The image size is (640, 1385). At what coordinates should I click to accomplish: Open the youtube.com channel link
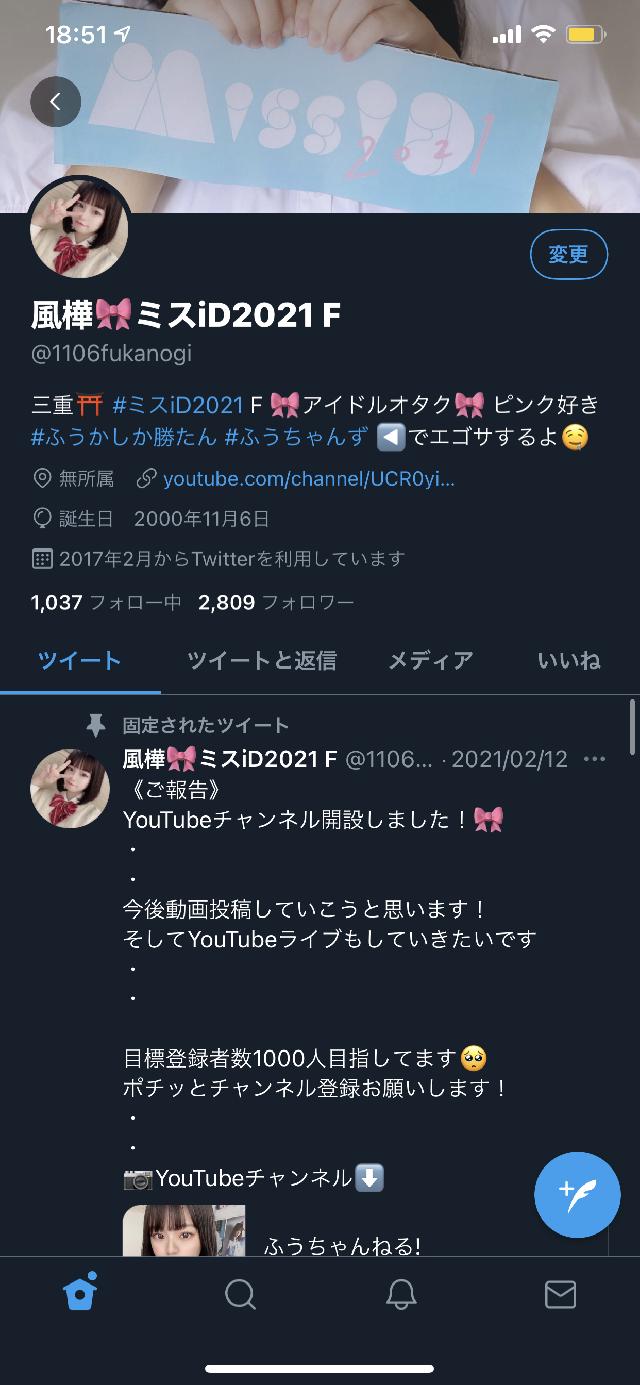coord(308,479)
